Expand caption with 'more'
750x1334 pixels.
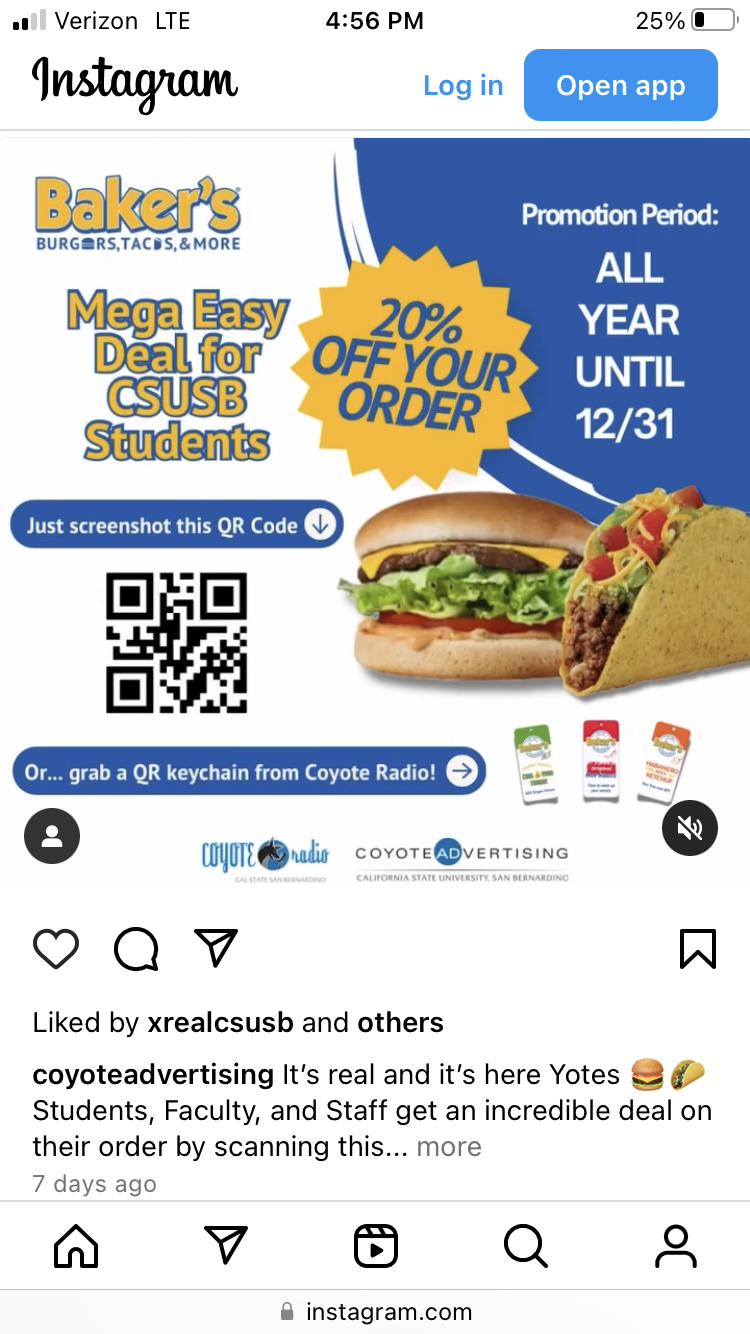449,1146
